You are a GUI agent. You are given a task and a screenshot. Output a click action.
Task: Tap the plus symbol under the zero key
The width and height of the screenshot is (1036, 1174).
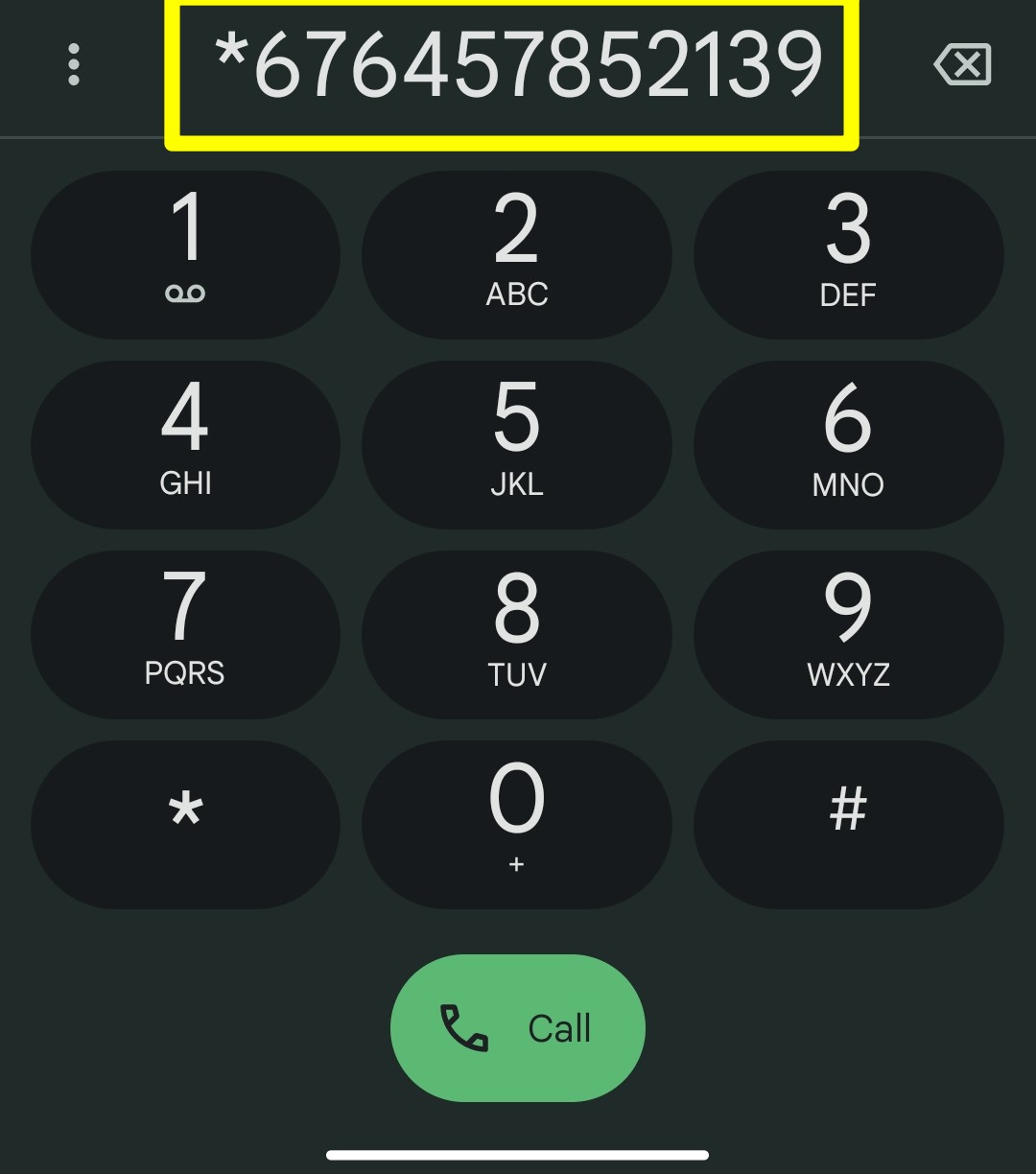click(517, 864)
